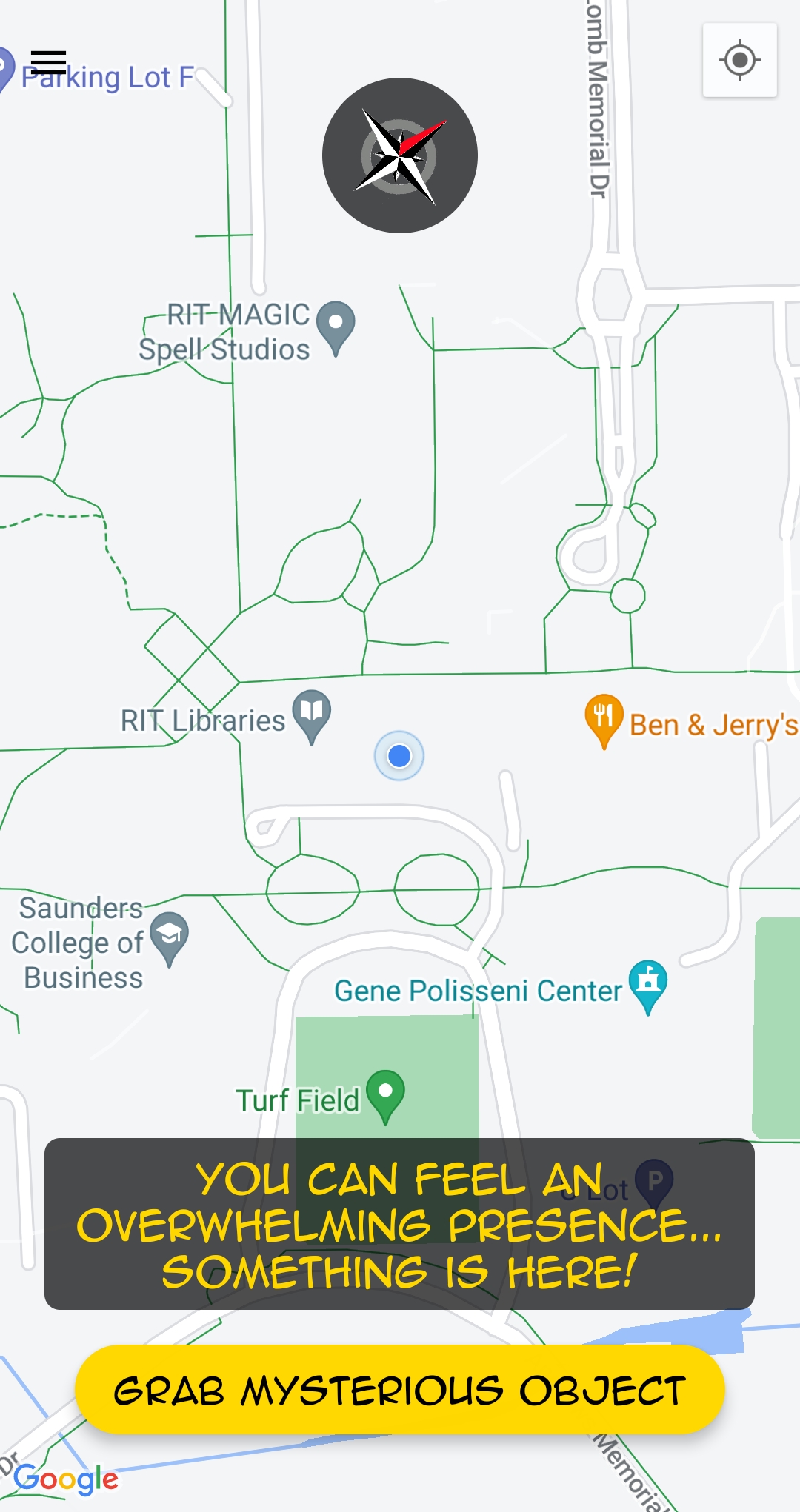Tap the compass dial
Viewport: 800px width, 1512px height.
pos(400,155)
